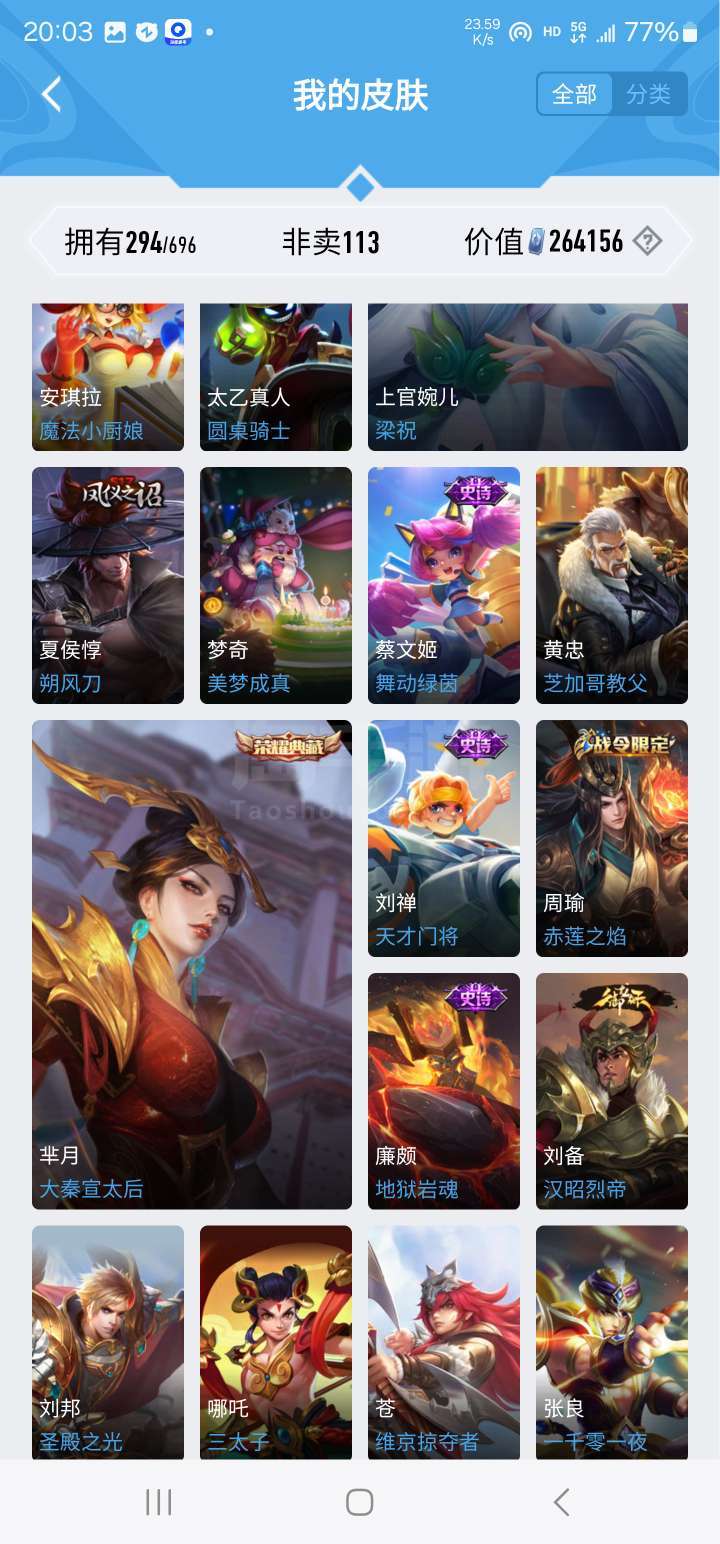
Task: Switch to the 分类 tab
Action: 649,95
